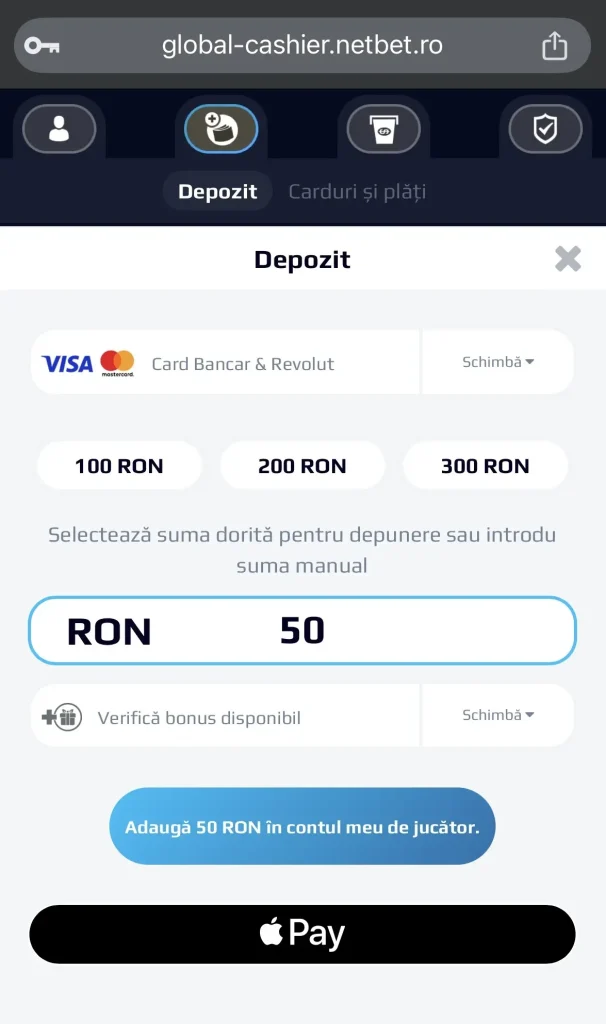
Task: Select the Depozit tab
Action: [x=217, y=191]
